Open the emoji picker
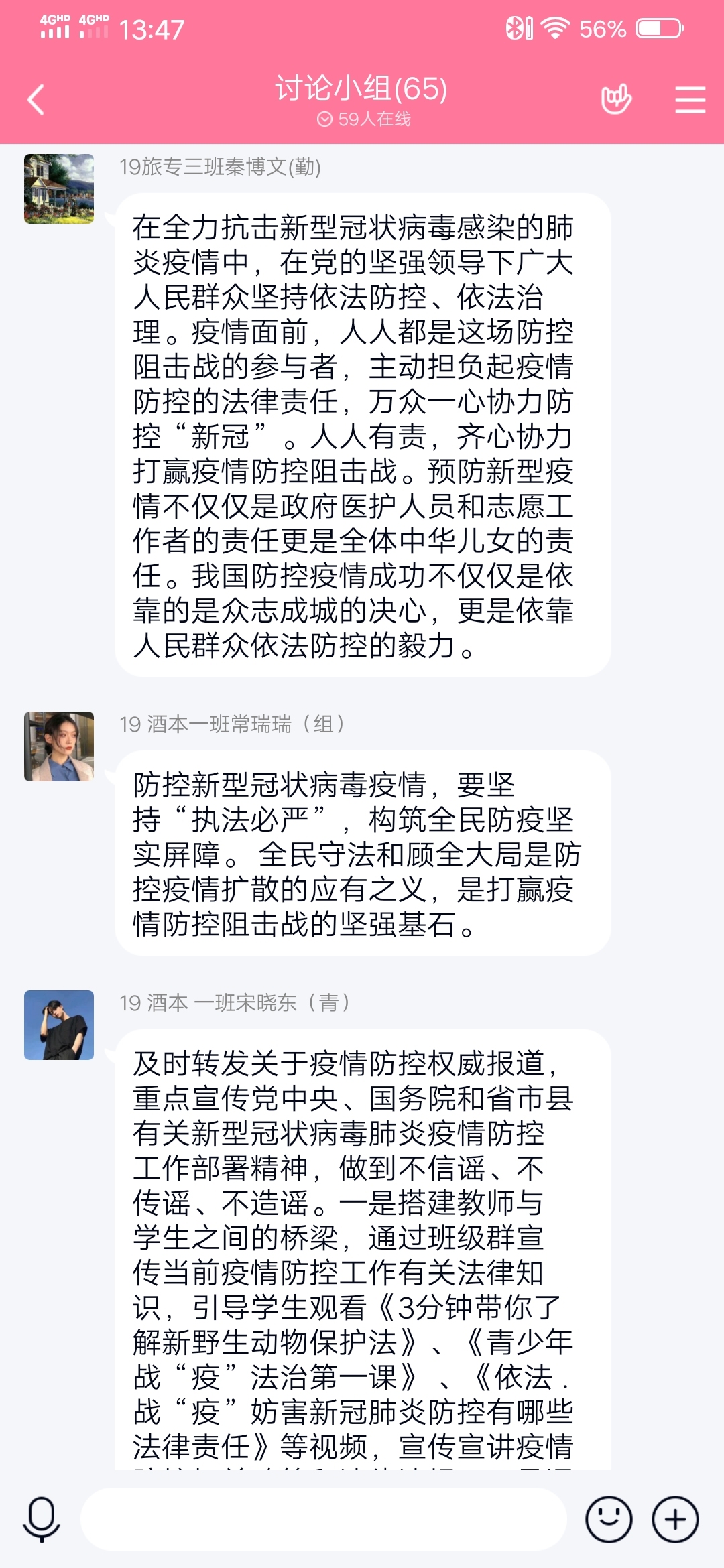 pos(609,1519)
